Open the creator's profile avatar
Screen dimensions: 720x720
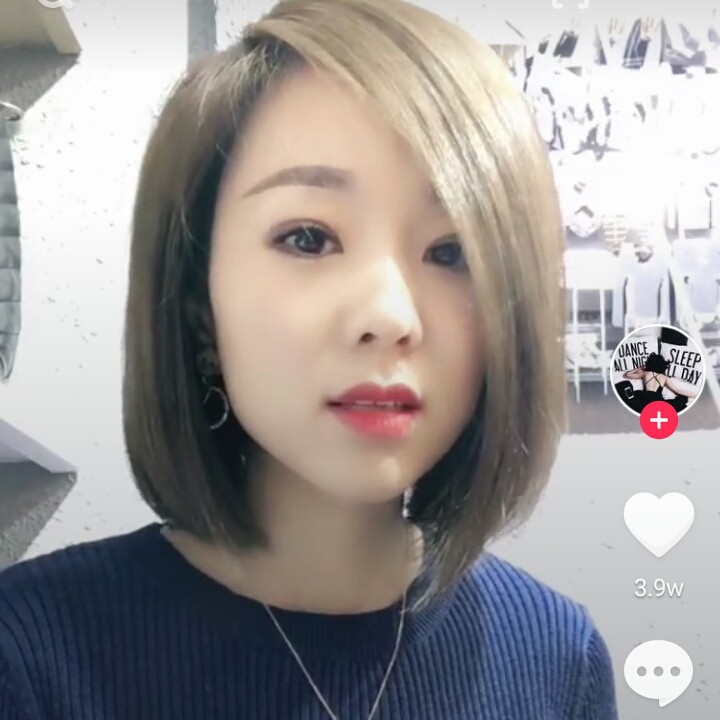point(658,370)
